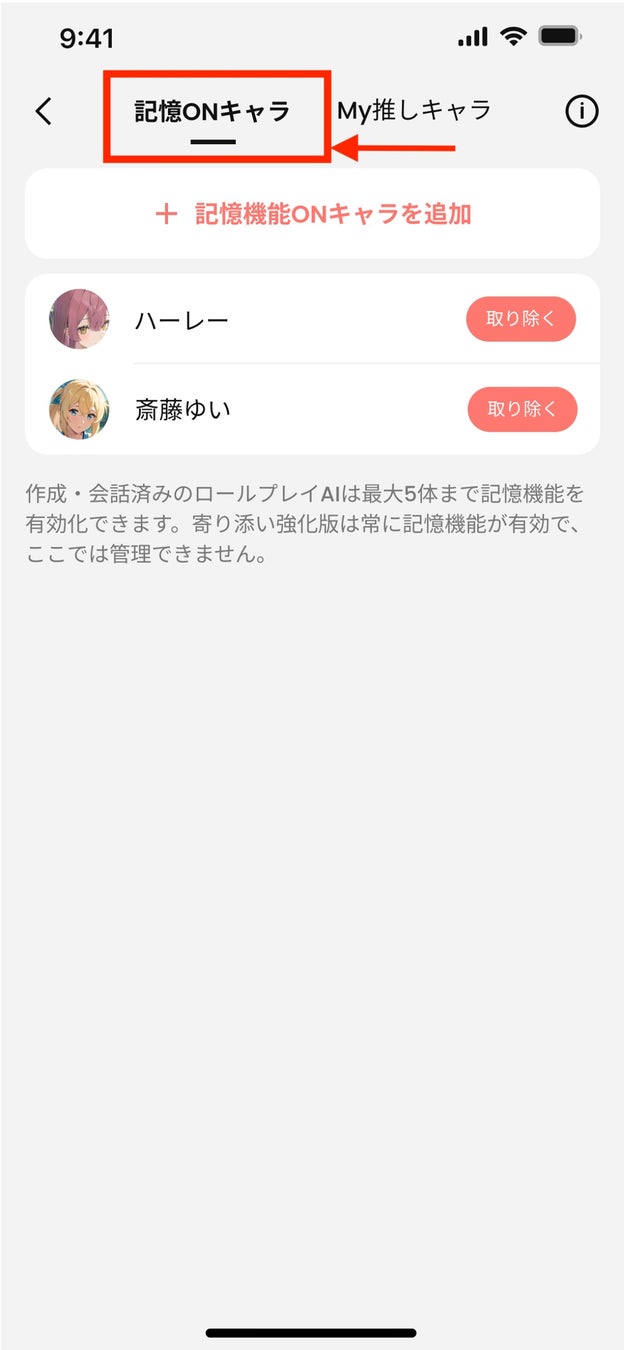Remove ハーレー with its 取り除く button

521,320
